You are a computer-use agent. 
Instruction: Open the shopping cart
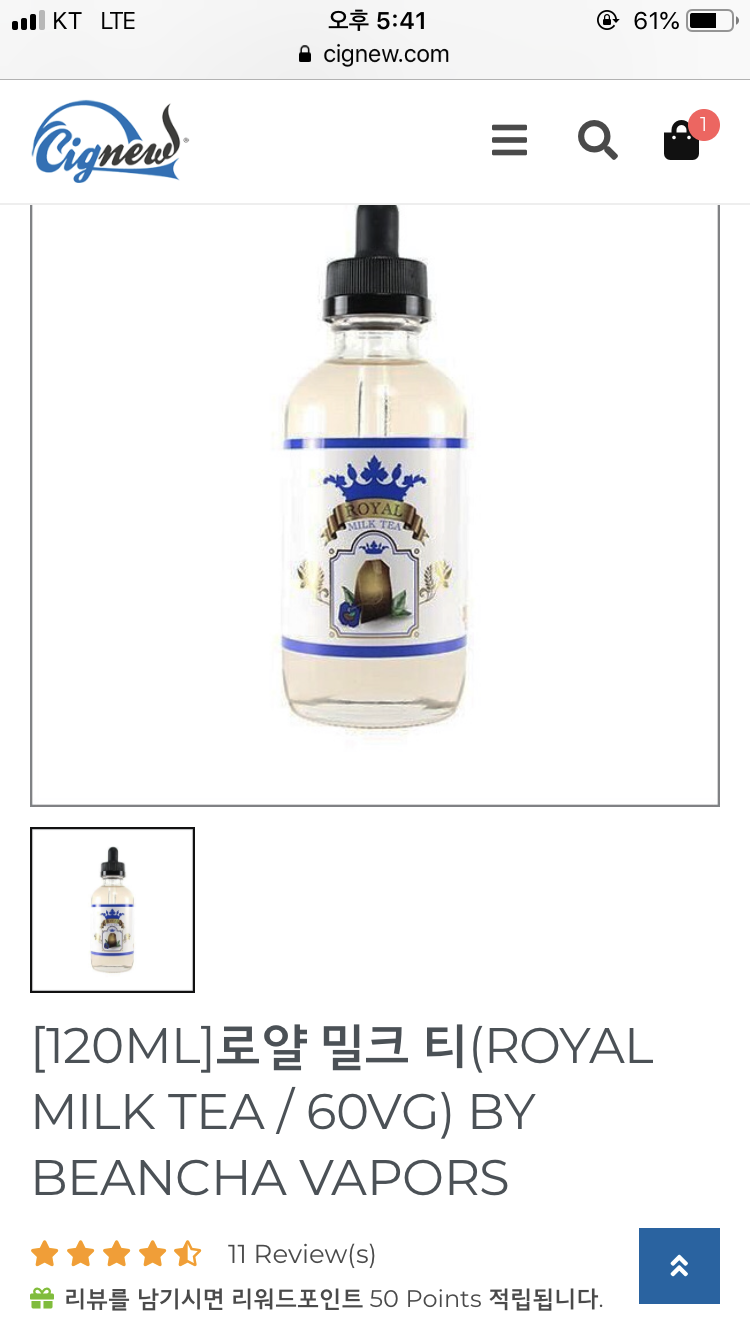[683, 140]
